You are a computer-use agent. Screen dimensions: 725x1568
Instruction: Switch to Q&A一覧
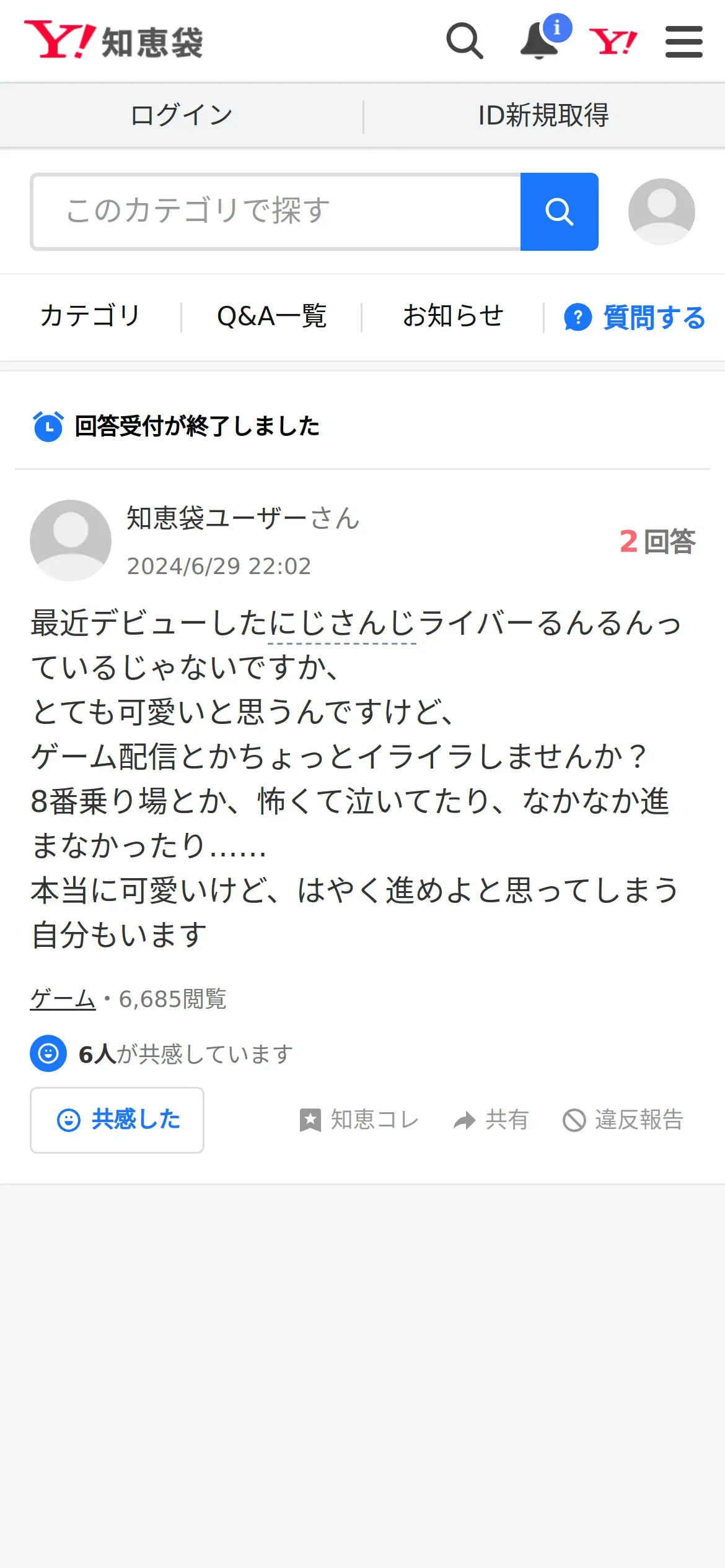click(271, 316)
